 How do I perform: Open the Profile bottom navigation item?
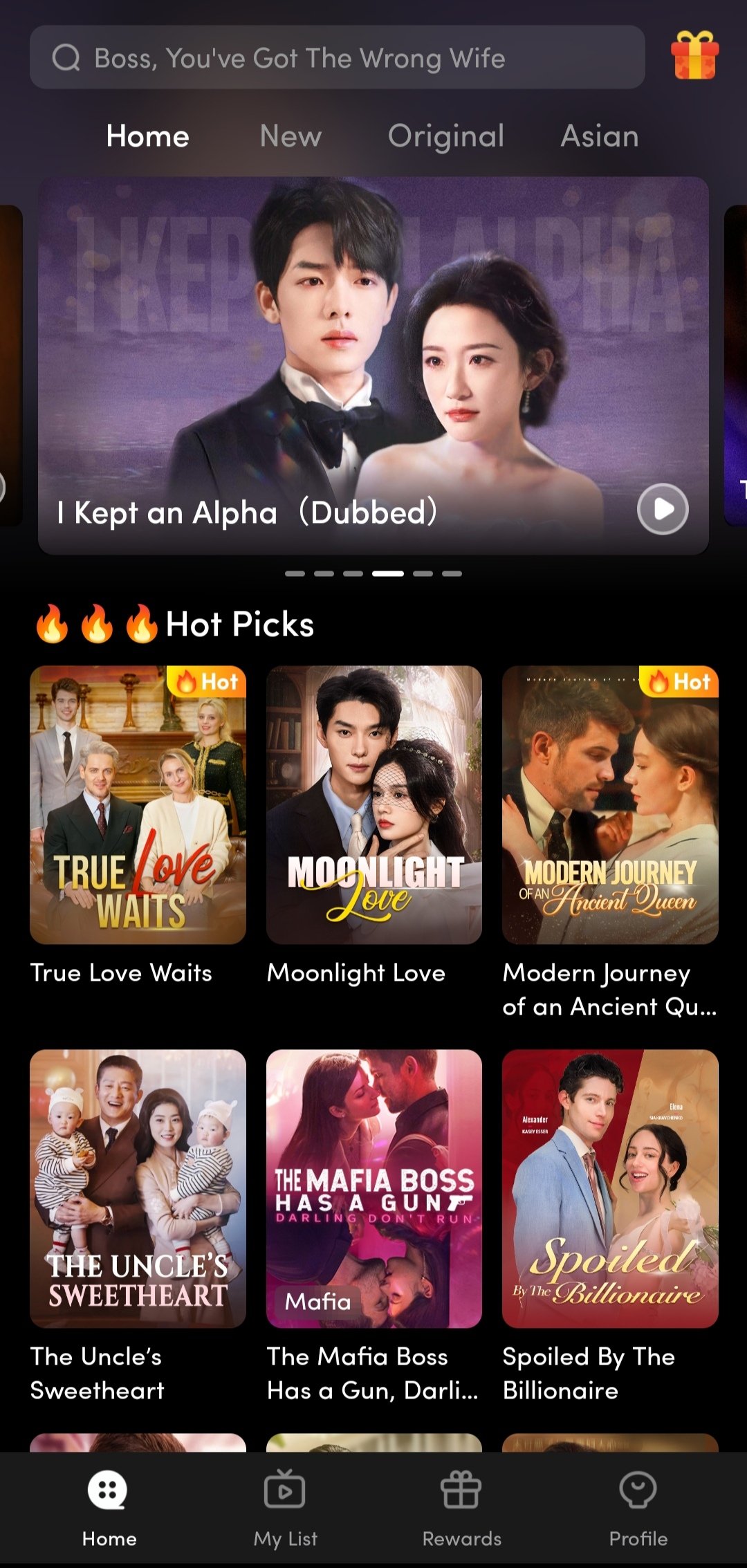pyautogui.click(x=638, y=1508)
